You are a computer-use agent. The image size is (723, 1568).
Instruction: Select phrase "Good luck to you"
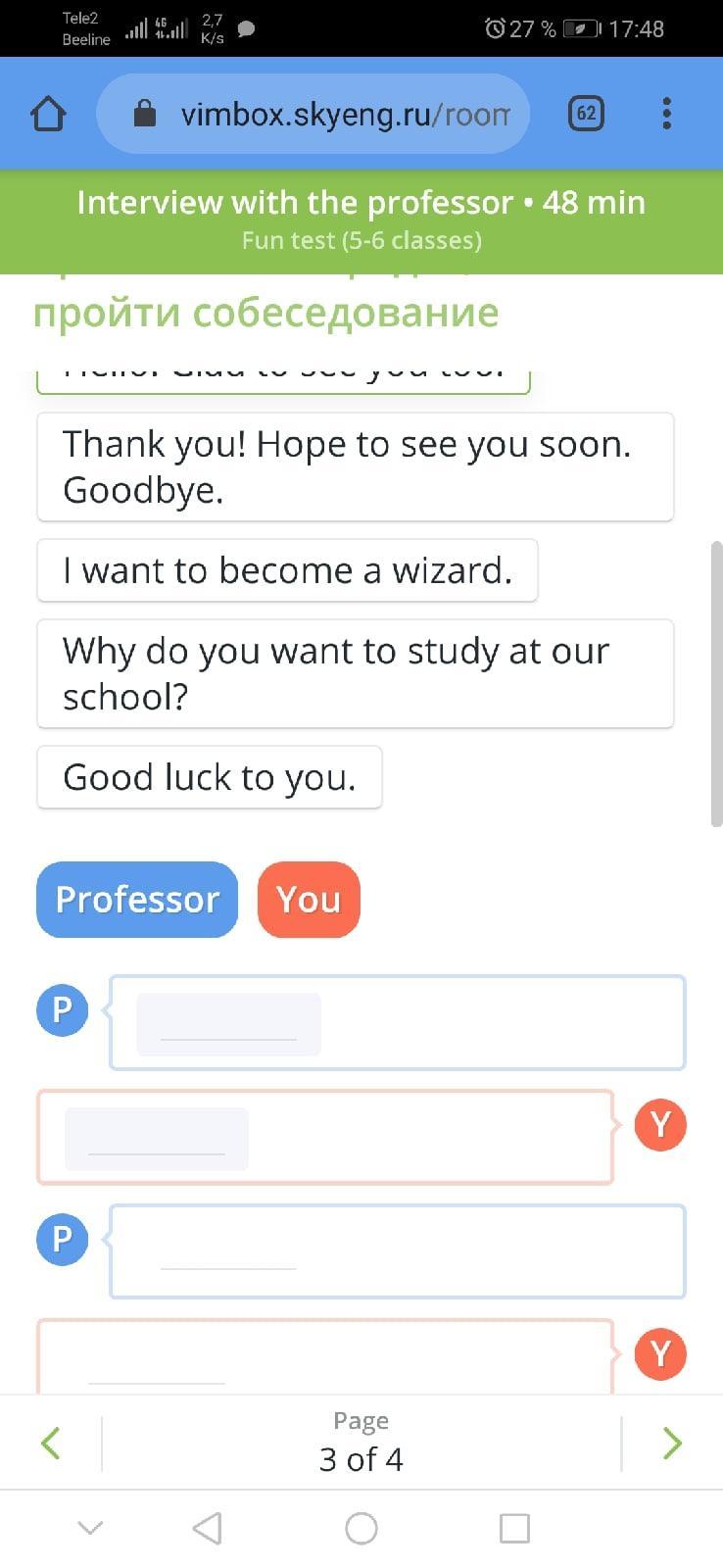point(210,777)
